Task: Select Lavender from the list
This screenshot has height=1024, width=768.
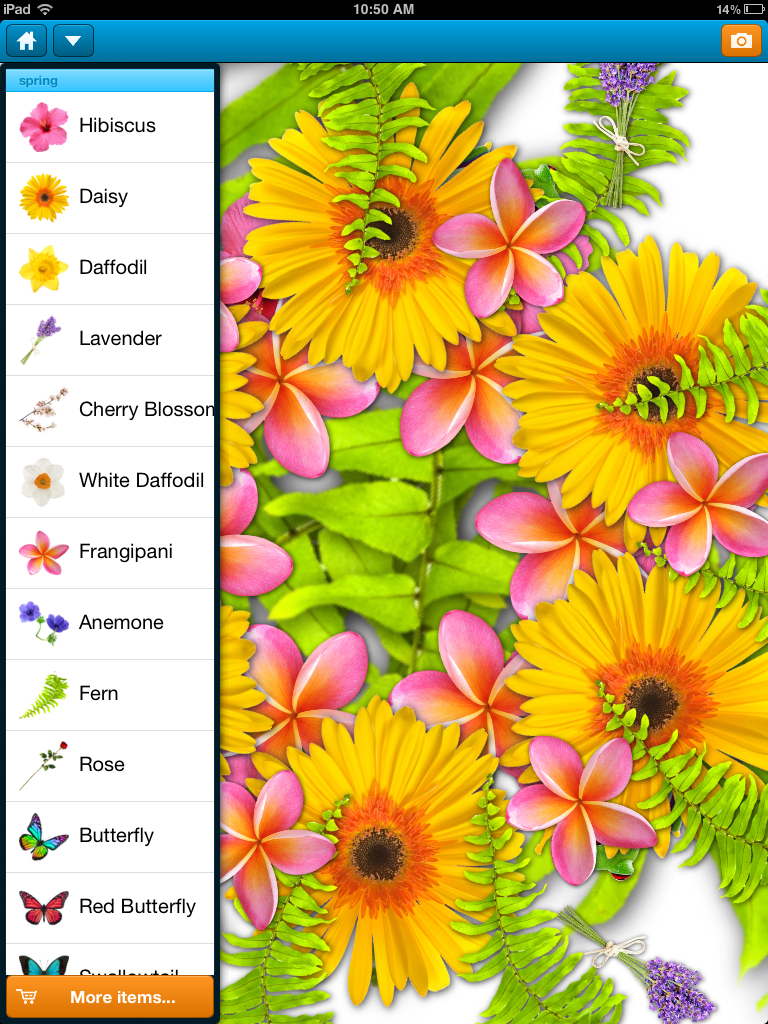Action: click(x=110, y=339)
